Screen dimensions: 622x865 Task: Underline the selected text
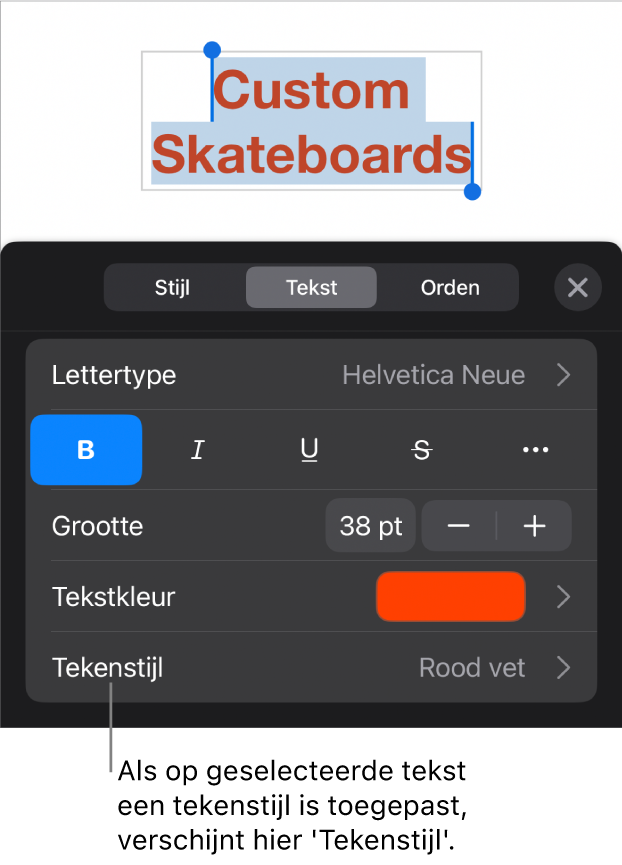[310, 450]
